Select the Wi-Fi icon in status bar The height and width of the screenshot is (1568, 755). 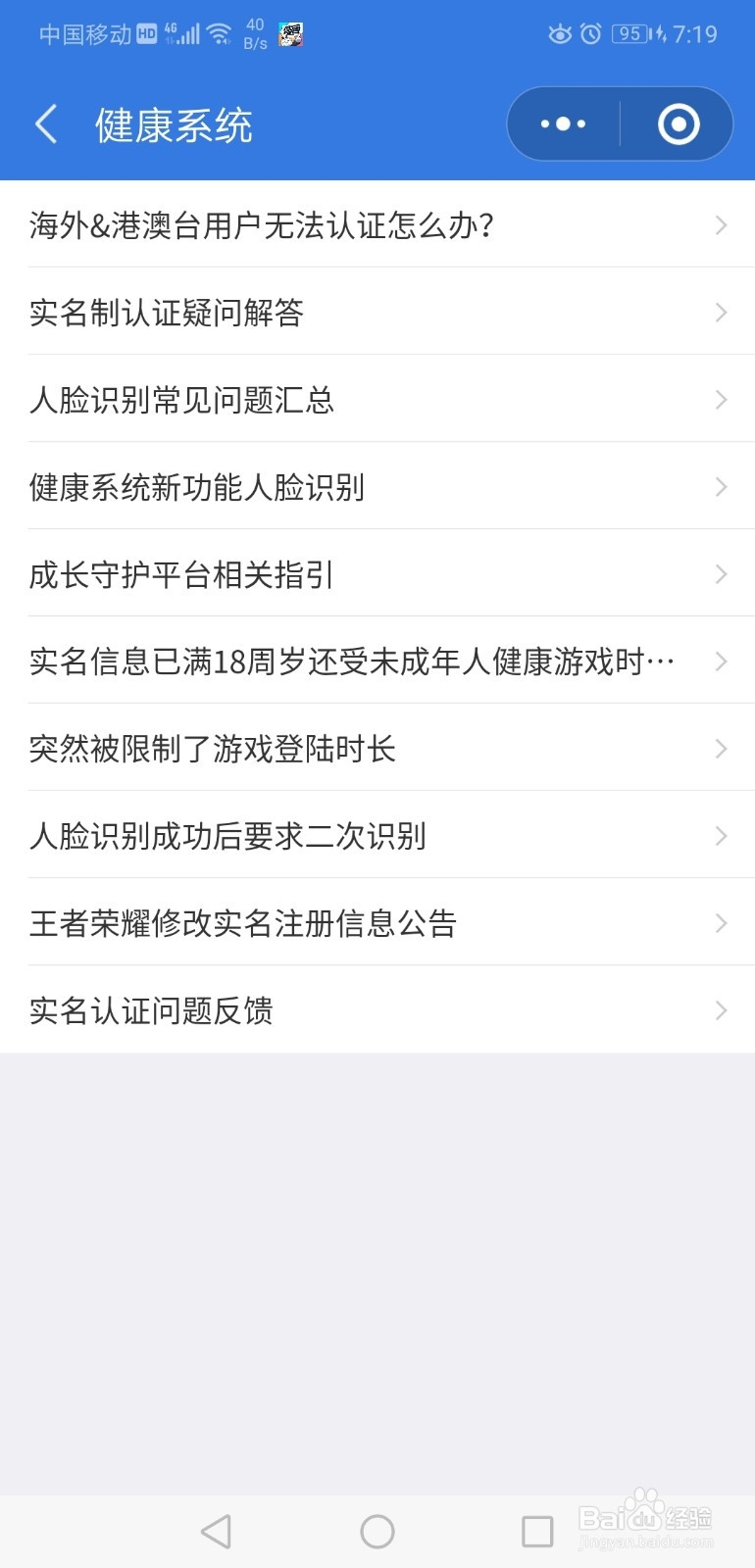click(x=218, y=32)
